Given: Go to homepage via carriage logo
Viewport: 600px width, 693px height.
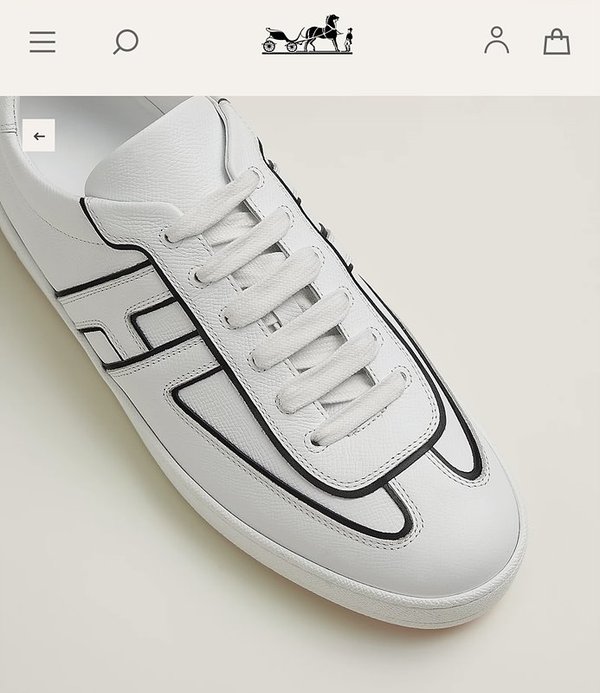Looking at the screenshot, I should [307, 35].
